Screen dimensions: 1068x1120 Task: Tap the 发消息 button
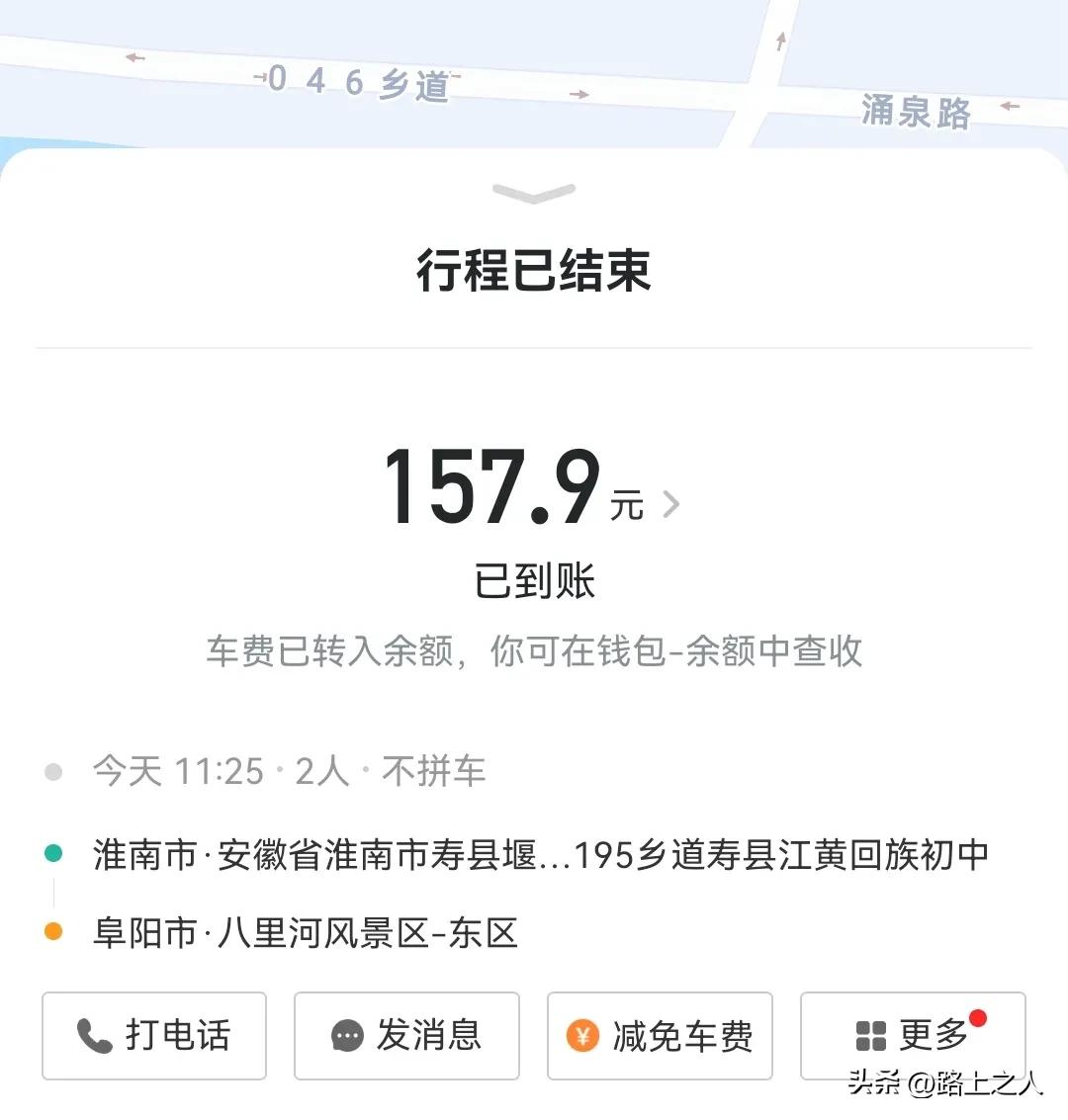[x=406, y=1037]
